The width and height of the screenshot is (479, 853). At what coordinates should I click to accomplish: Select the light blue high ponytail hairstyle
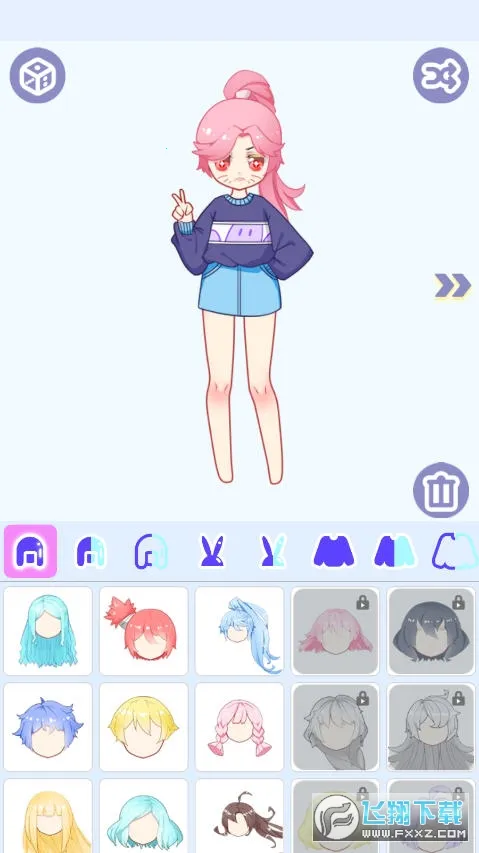[239, 631]
